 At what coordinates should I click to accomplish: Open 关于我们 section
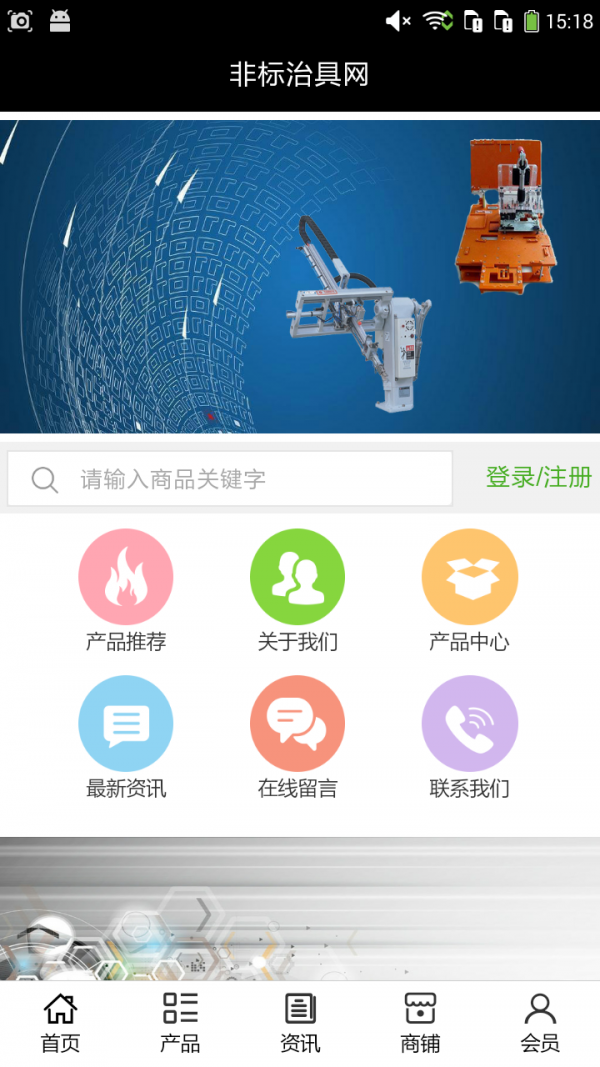click(x=298, y=578)
